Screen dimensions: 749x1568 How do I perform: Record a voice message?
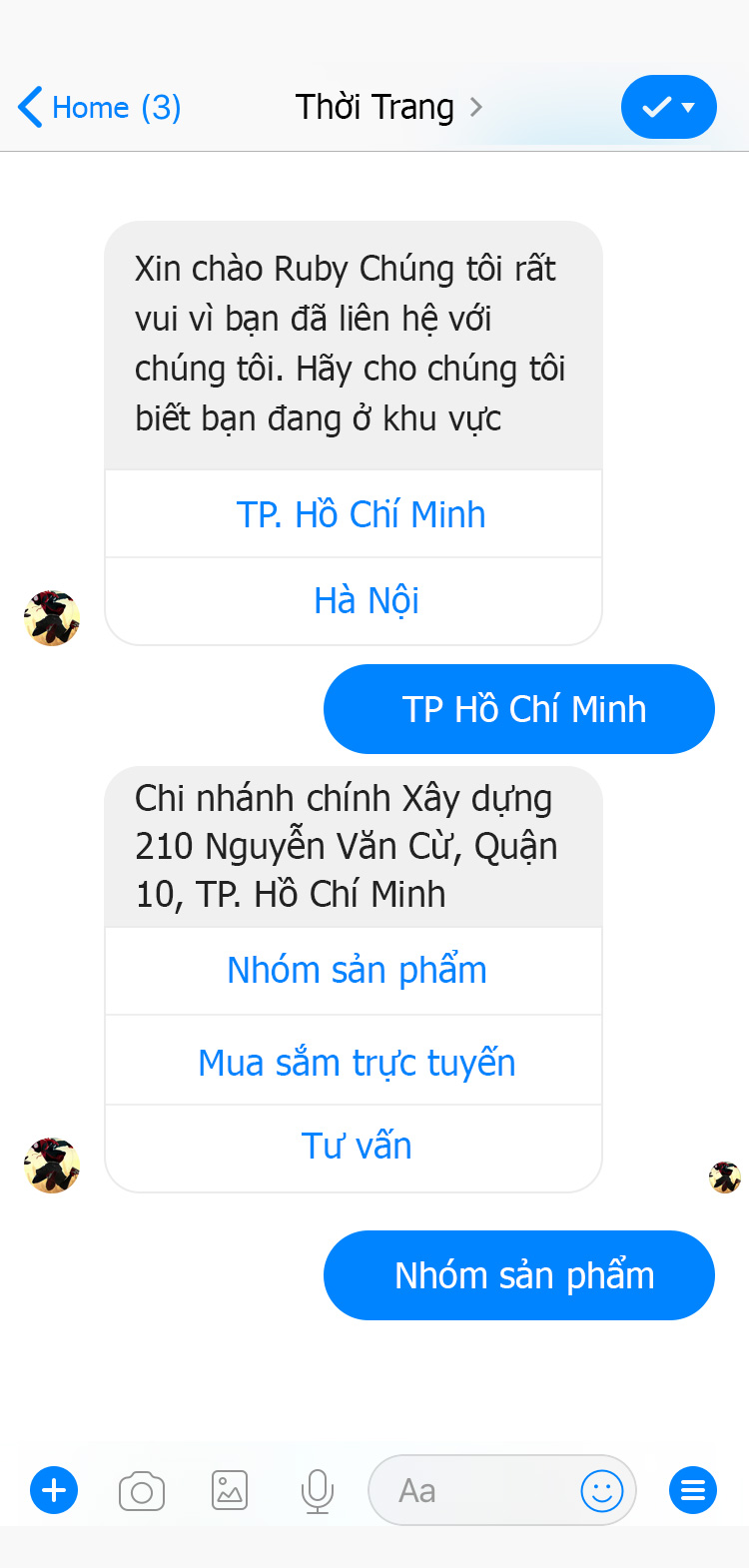click(x=317, y=1491)
